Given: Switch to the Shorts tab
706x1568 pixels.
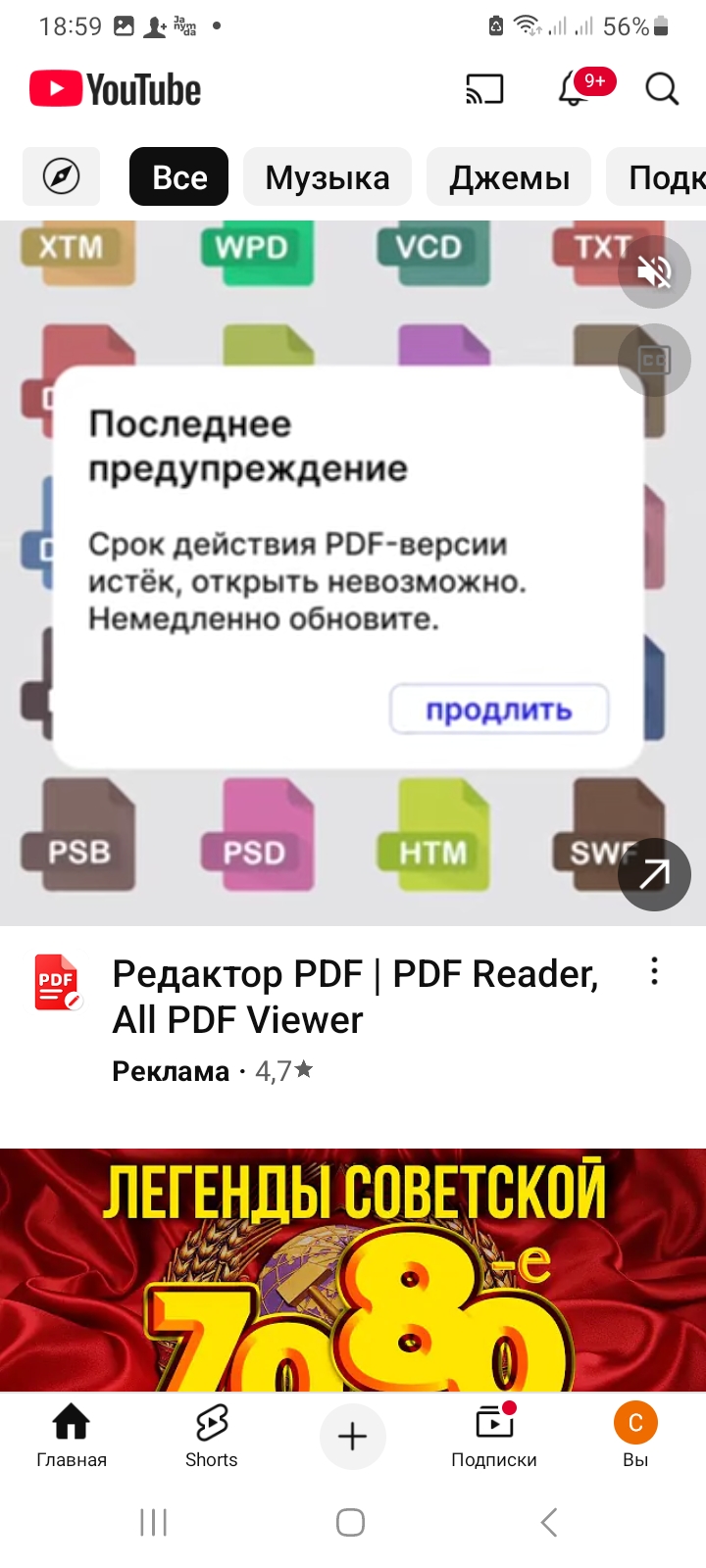Looking at the screenshot, I should 212,1436.
